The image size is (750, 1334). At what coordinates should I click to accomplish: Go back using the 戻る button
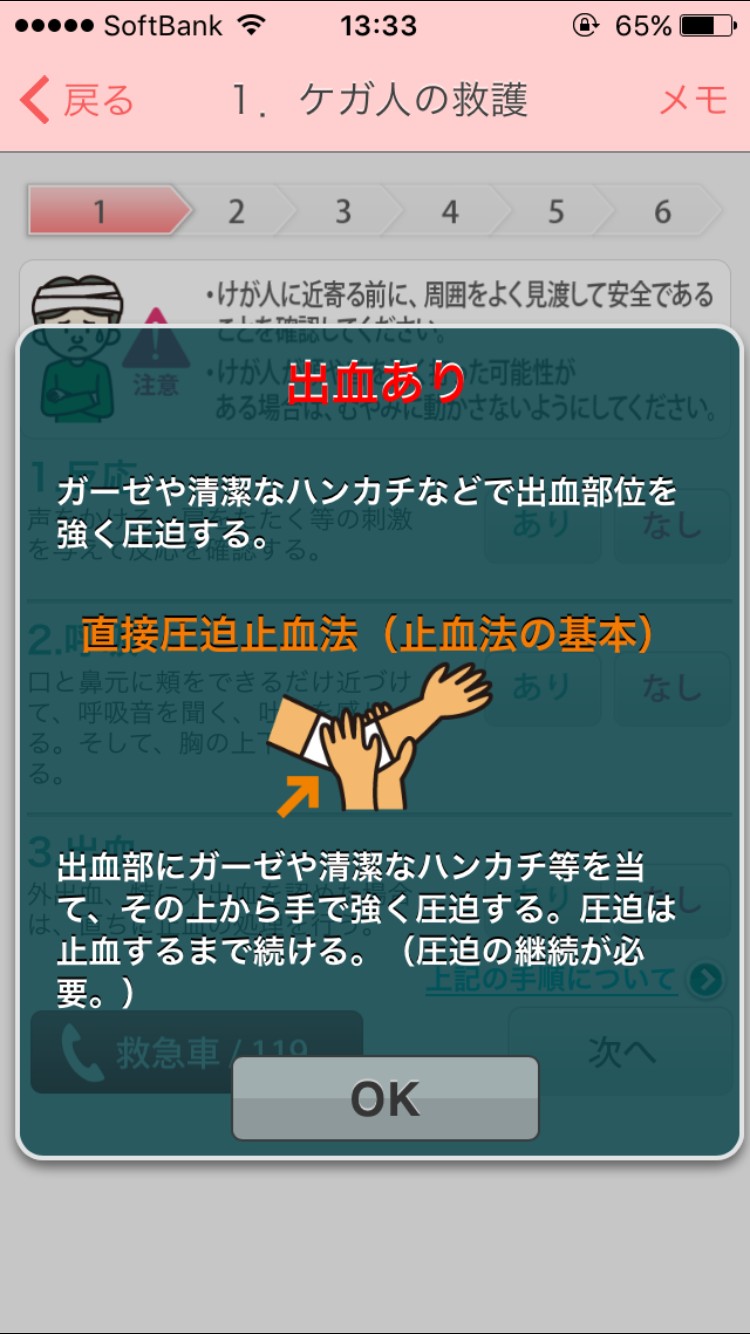tap(77, 101)
